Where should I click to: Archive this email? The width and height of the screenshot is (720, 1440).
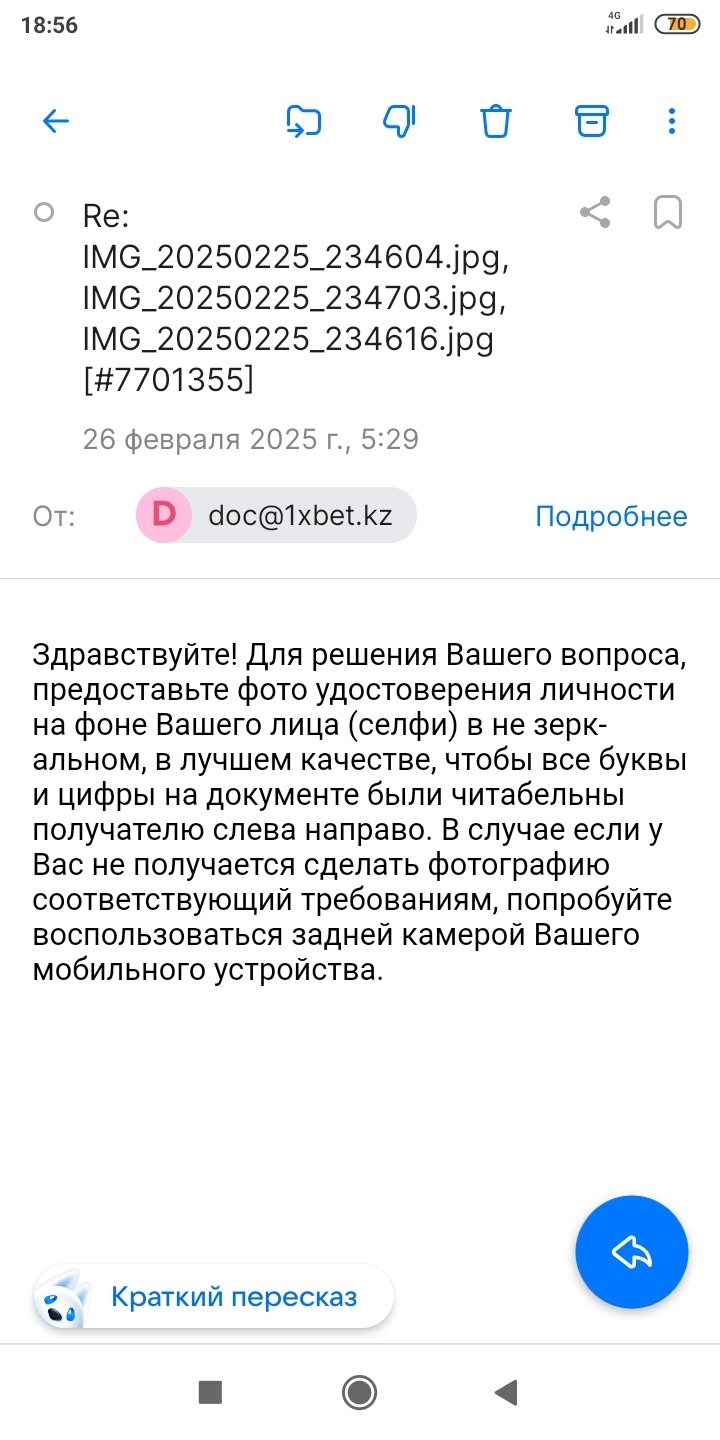[x=591, y=122]
